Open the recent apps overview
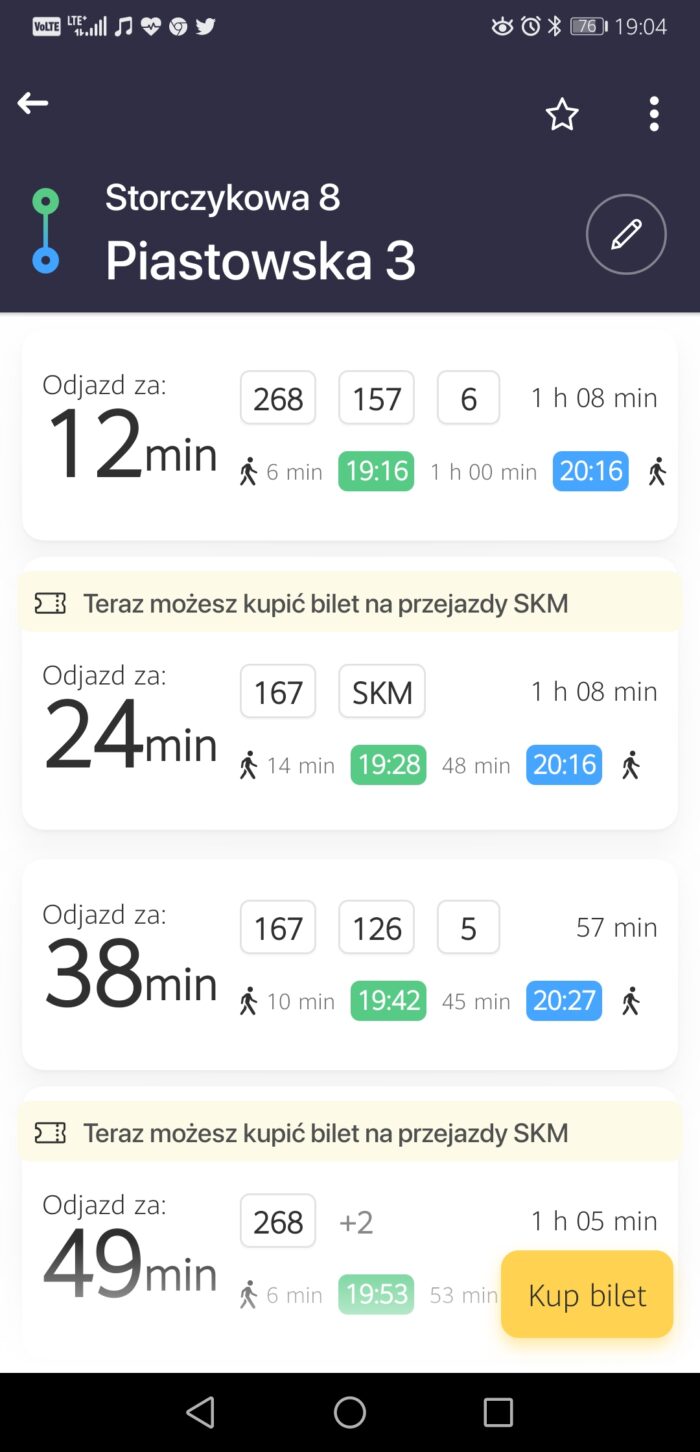This screenshot has width=700, height=1452. point(498,1412)
